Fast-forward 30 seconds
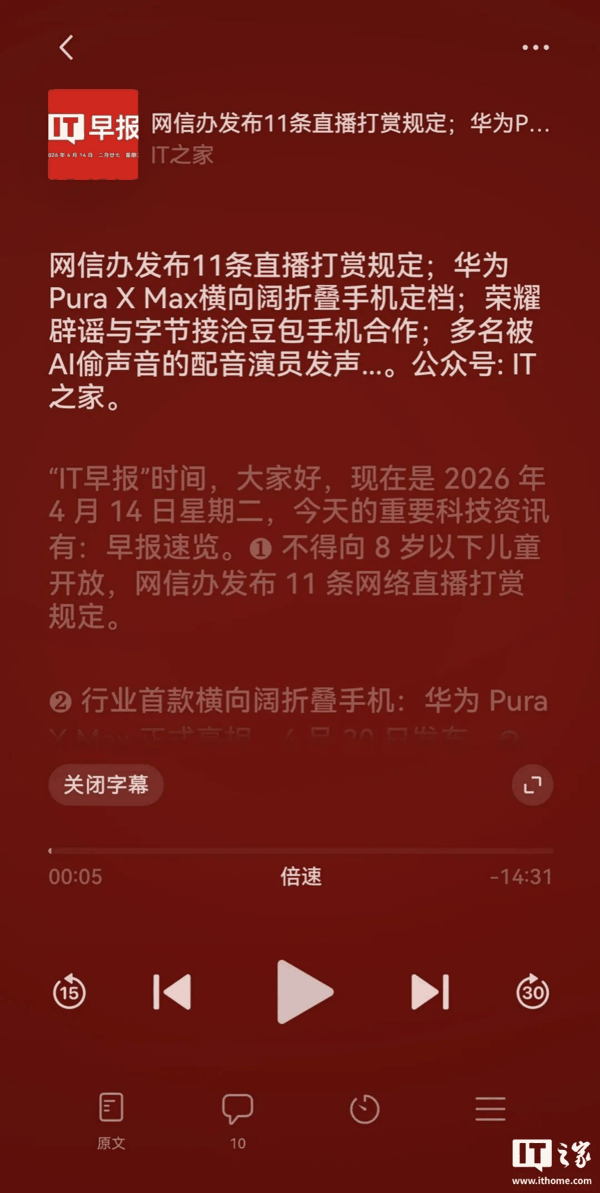This screenshot has height=1193, width=600. coord(533,992)
